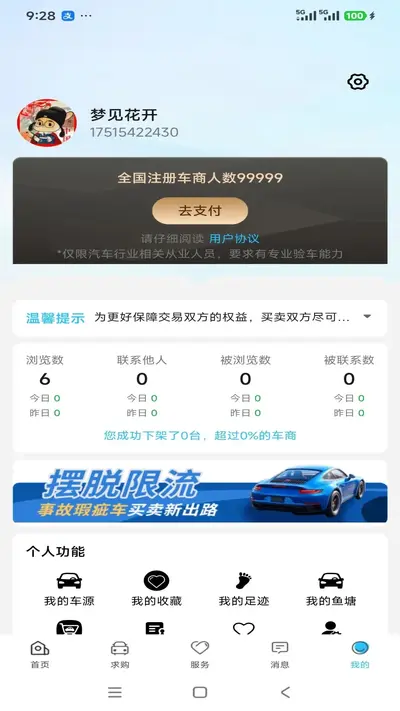Open the settings gear icon
This screenshot has height=711, width=400.
pyautogui.click(x=358, y=82)
